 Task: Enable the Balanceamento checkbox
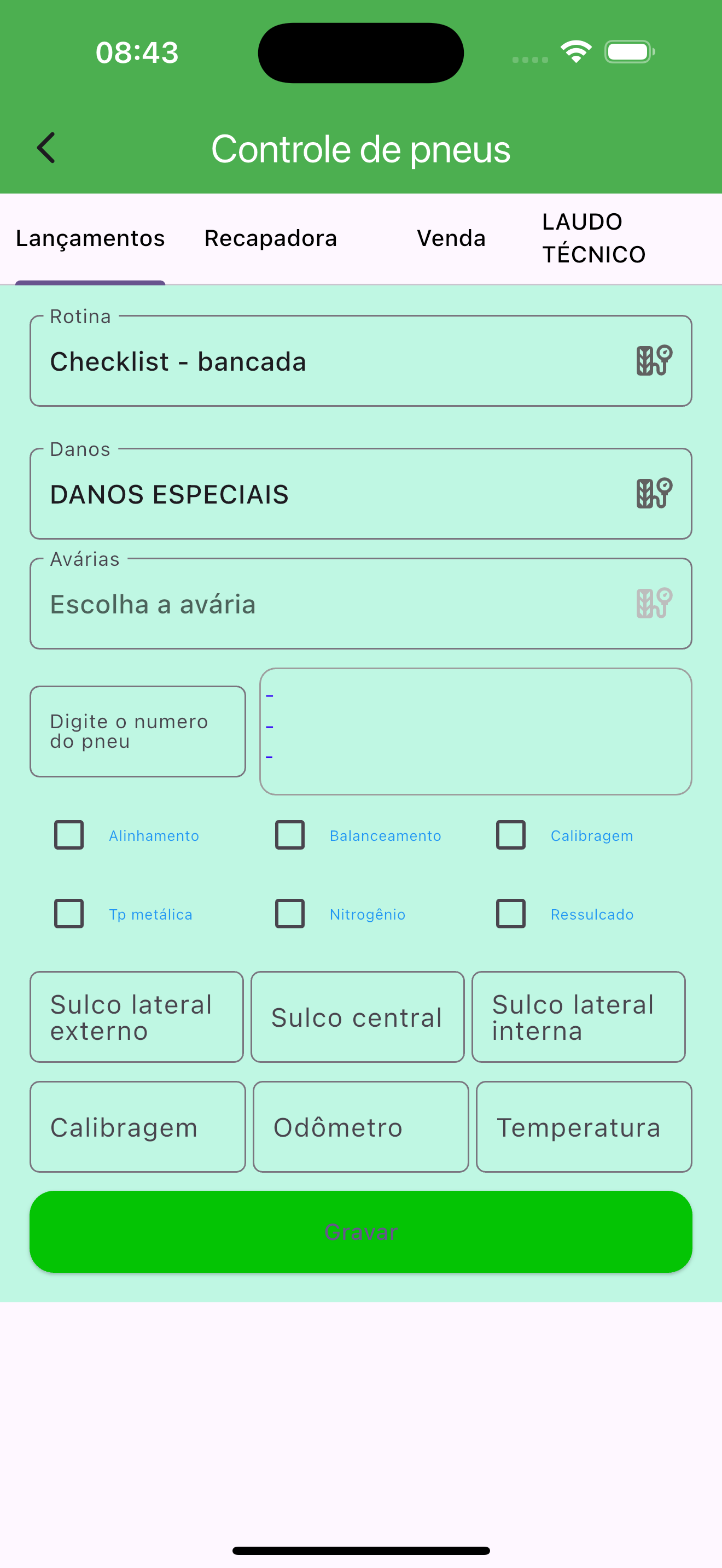pos(290,835)
